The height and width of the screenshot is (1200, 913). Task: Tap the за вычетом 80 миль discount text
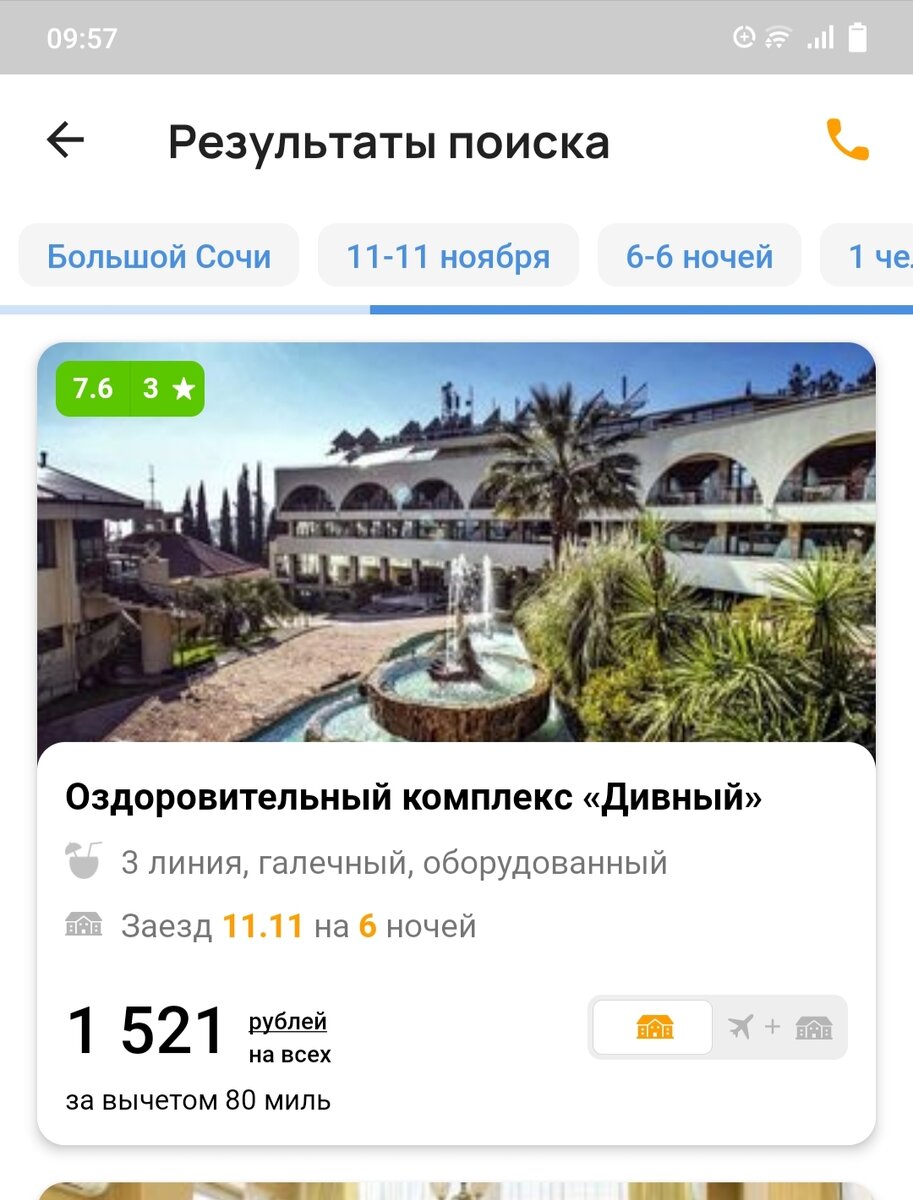[199, 1100]
